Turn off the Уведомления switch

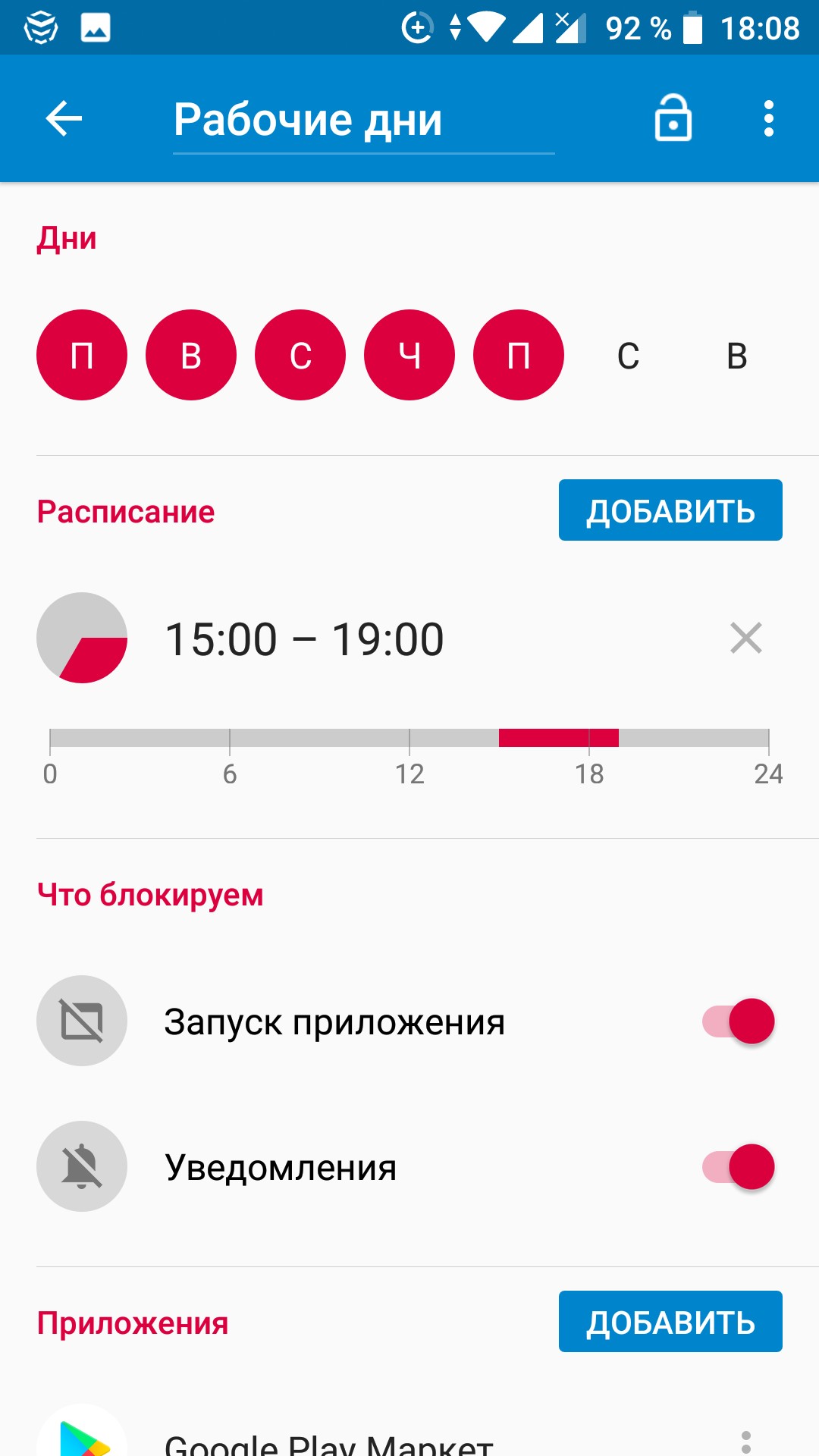tap(738, 1167)
